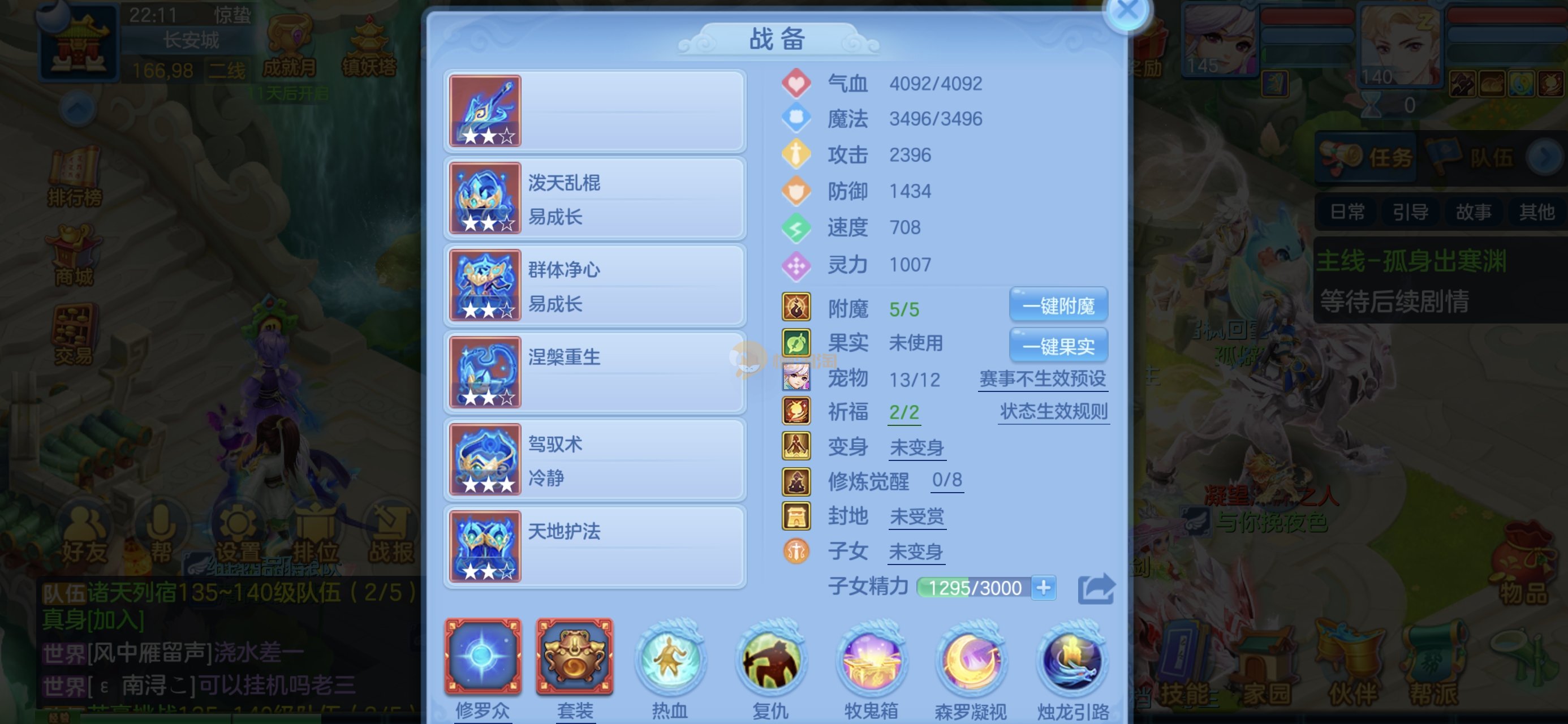
Task: Share the 战备 stats via arrow icon
Action: point(1096,589)
